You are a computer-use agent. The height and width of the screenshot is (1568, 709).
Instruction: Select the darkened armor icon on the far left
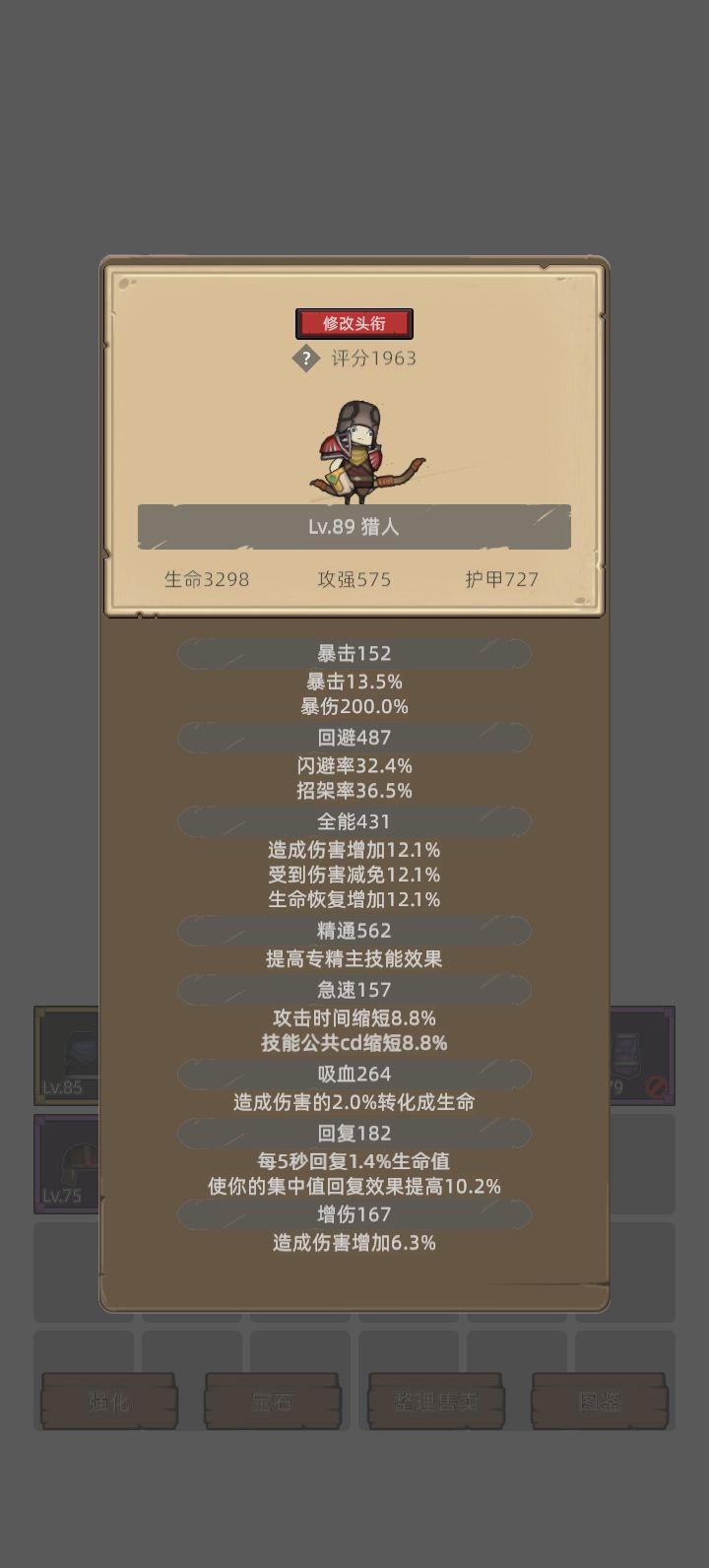[69, 1054]
